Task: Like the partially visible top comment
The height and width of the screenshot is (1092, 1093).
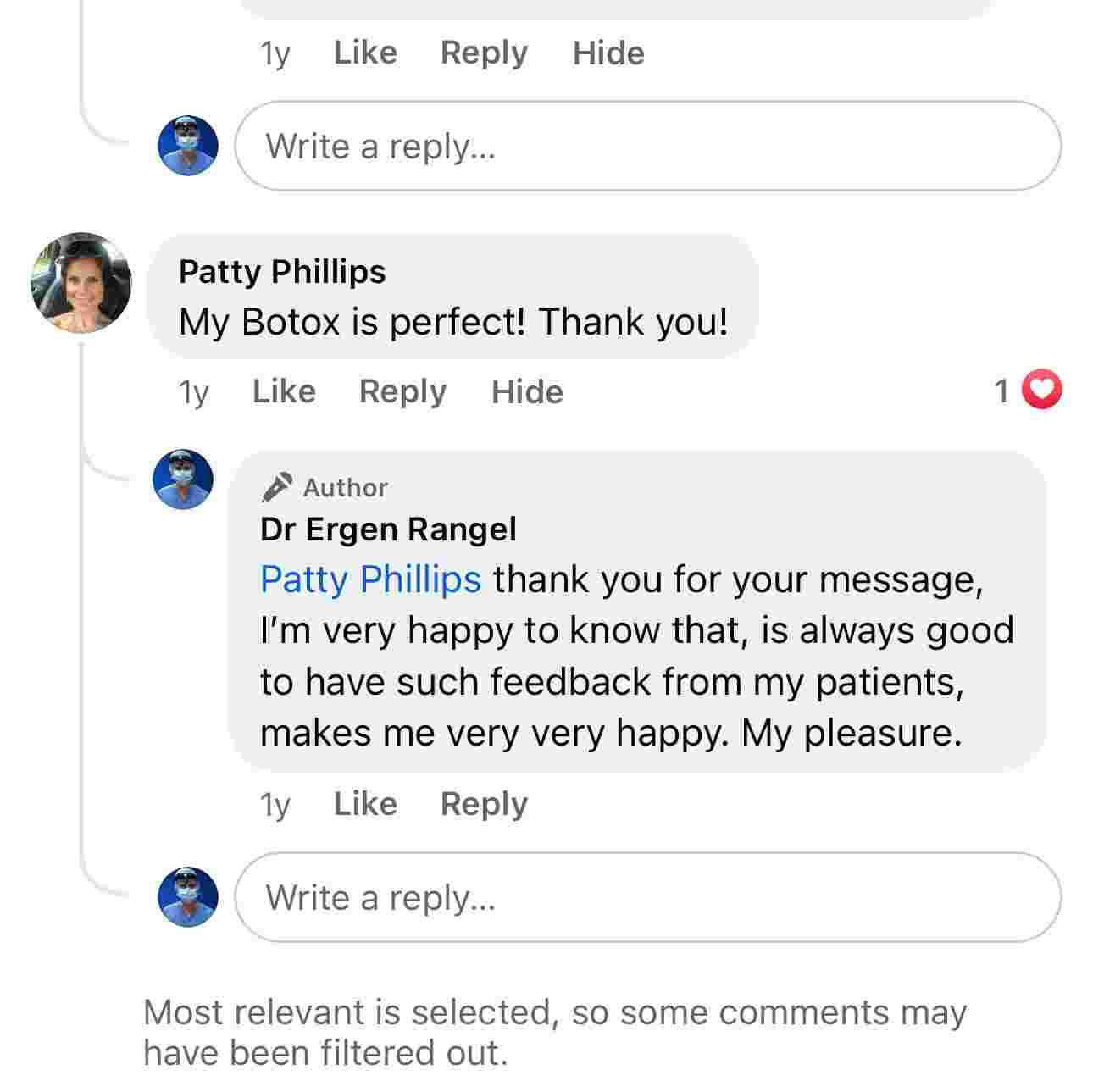Action: [x=365, y=53]
